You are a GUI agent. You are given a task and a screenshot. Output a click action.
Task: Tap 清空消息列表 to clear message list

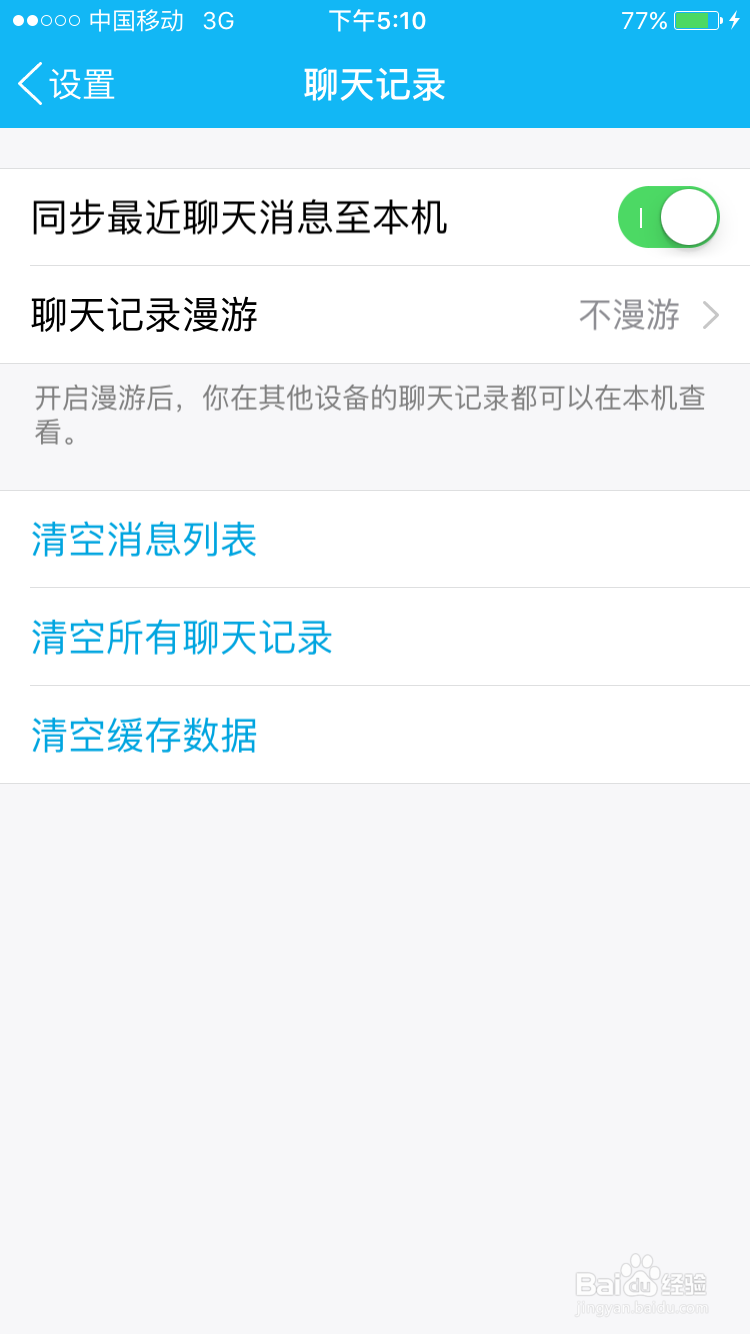pyautogui.click(x=143, y=540)
